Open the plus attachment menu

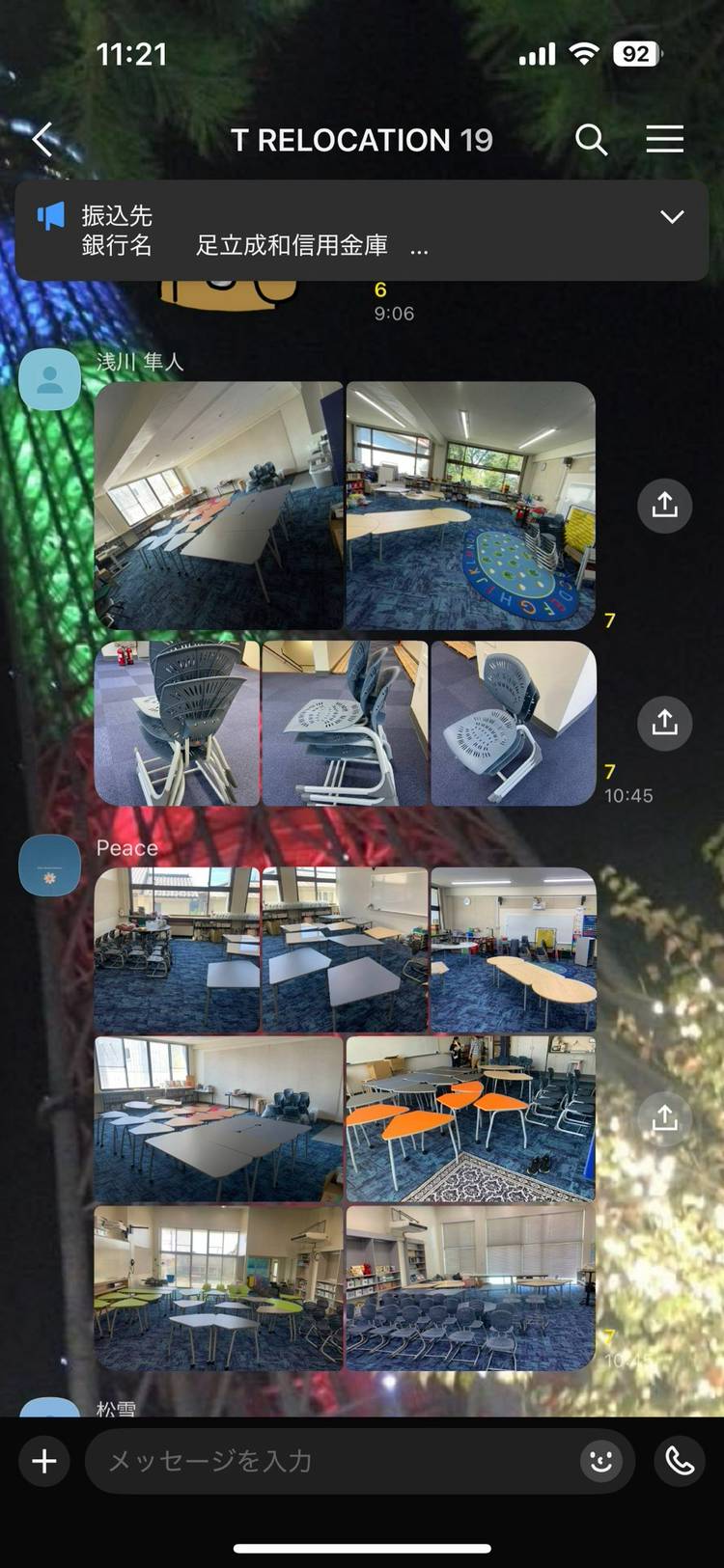click(44, 1461)
